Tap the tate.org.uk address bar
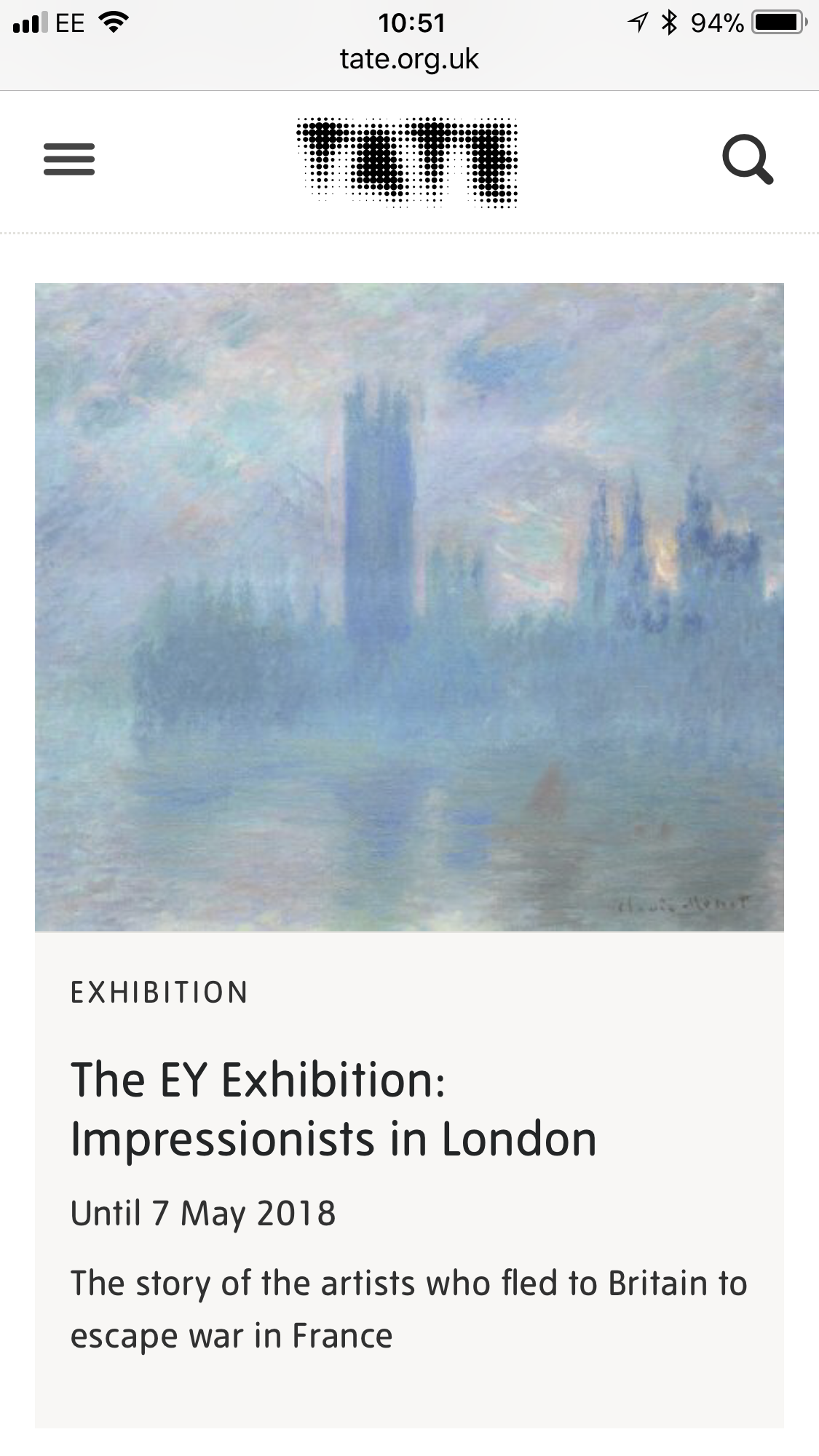819x1456 pixels. tap(409, 59)
